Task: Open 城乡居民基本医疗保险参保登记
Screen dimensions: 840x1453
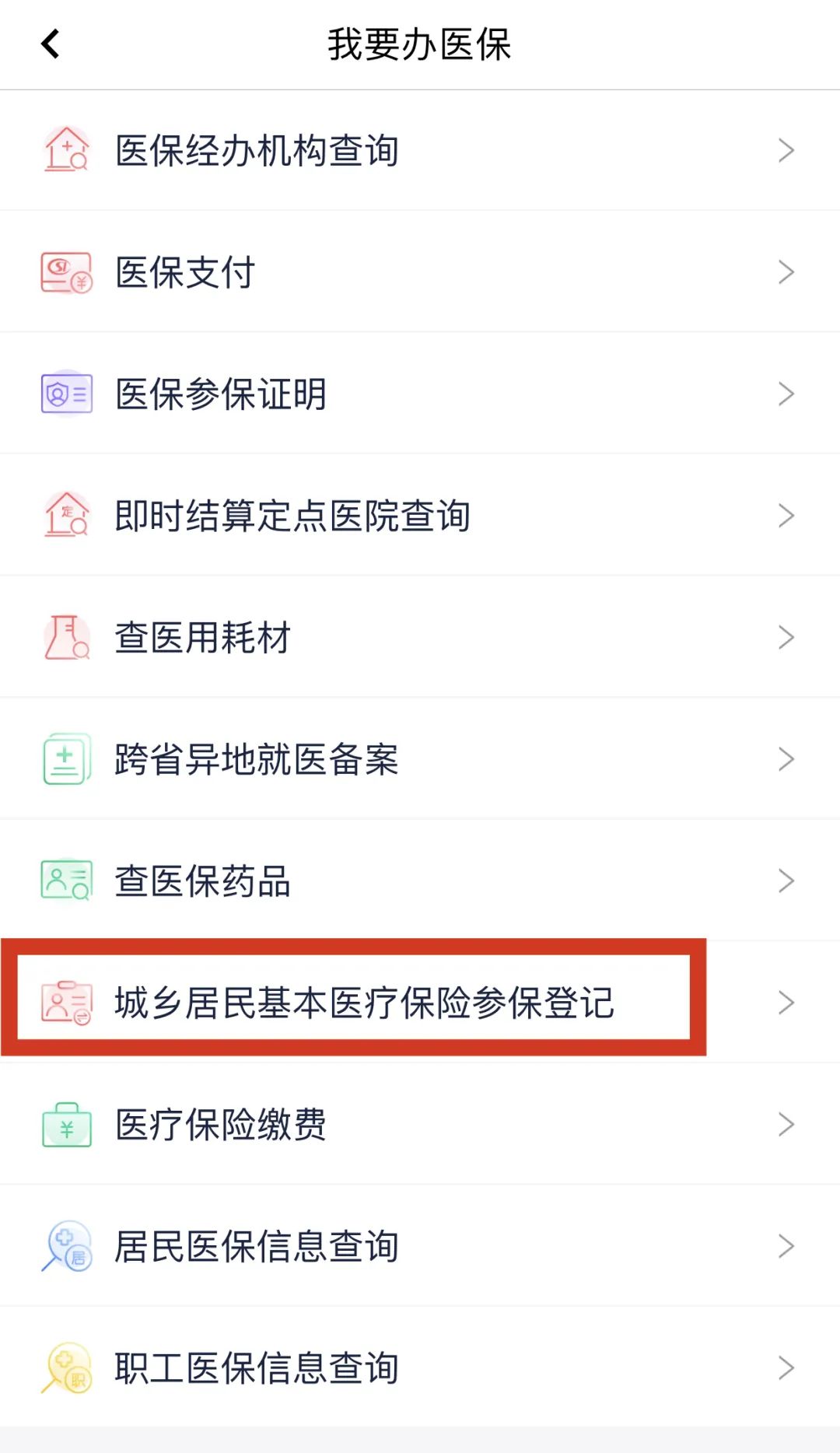Action: point(420,1002)
